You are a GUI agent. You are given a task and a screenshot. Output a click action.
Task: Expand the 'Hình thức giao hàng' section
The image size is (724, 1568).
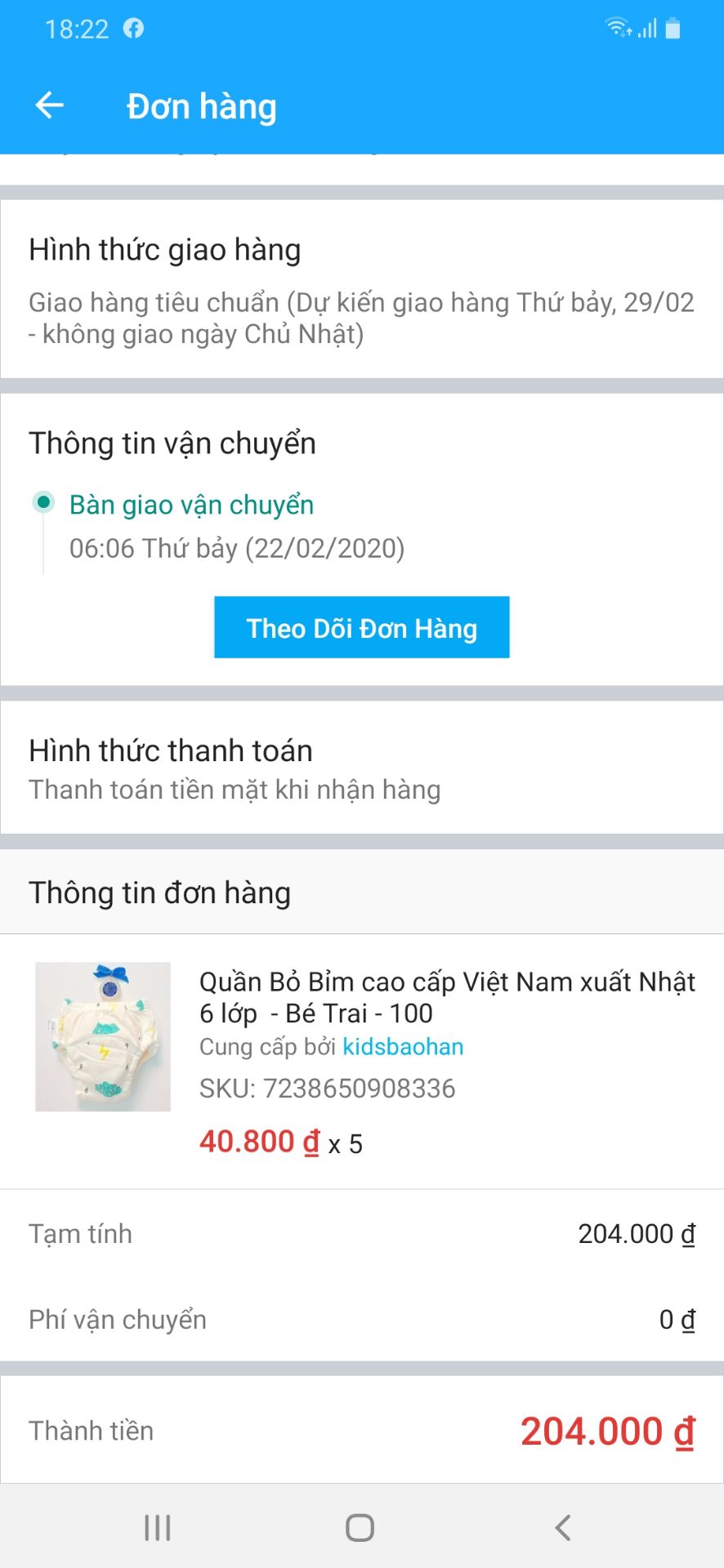tap(165, 250)
